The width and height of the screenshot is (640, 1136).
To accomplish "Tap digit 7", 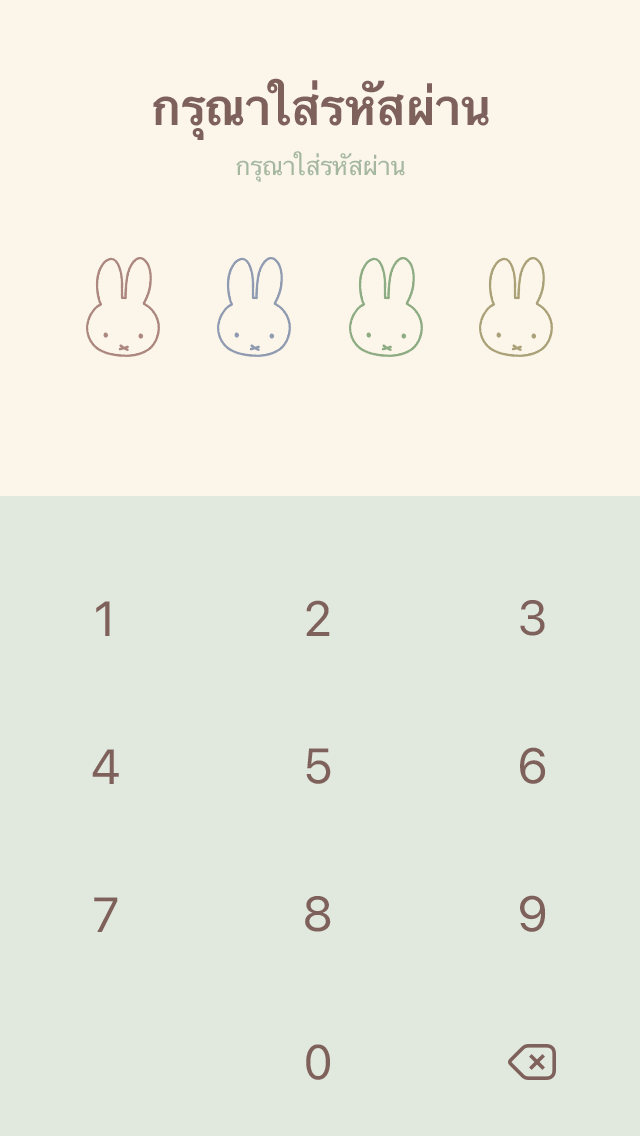I will [106, 915].
